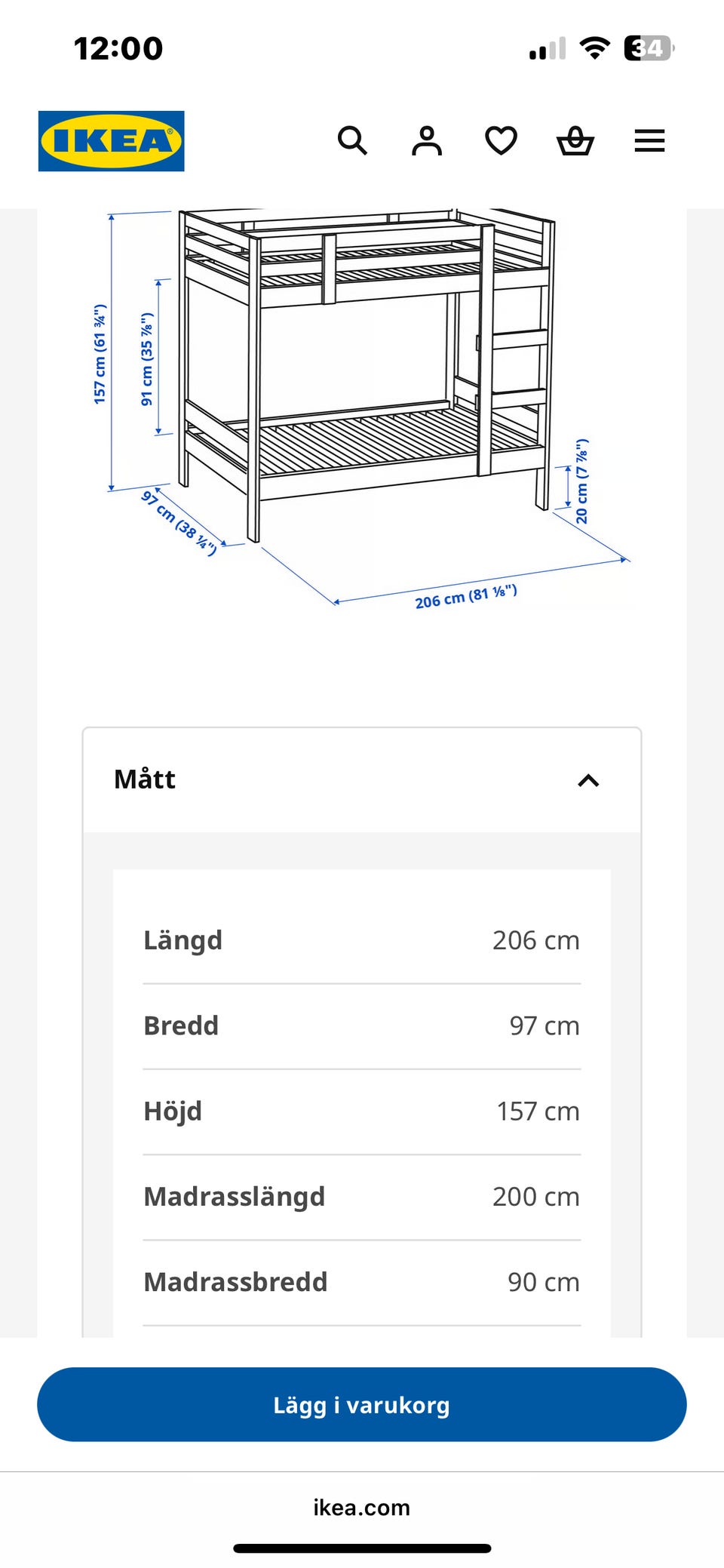Open the hamburger menu
Viewport: 724px width, 1568px height.
pyautogui.click(x=649, y=141)
